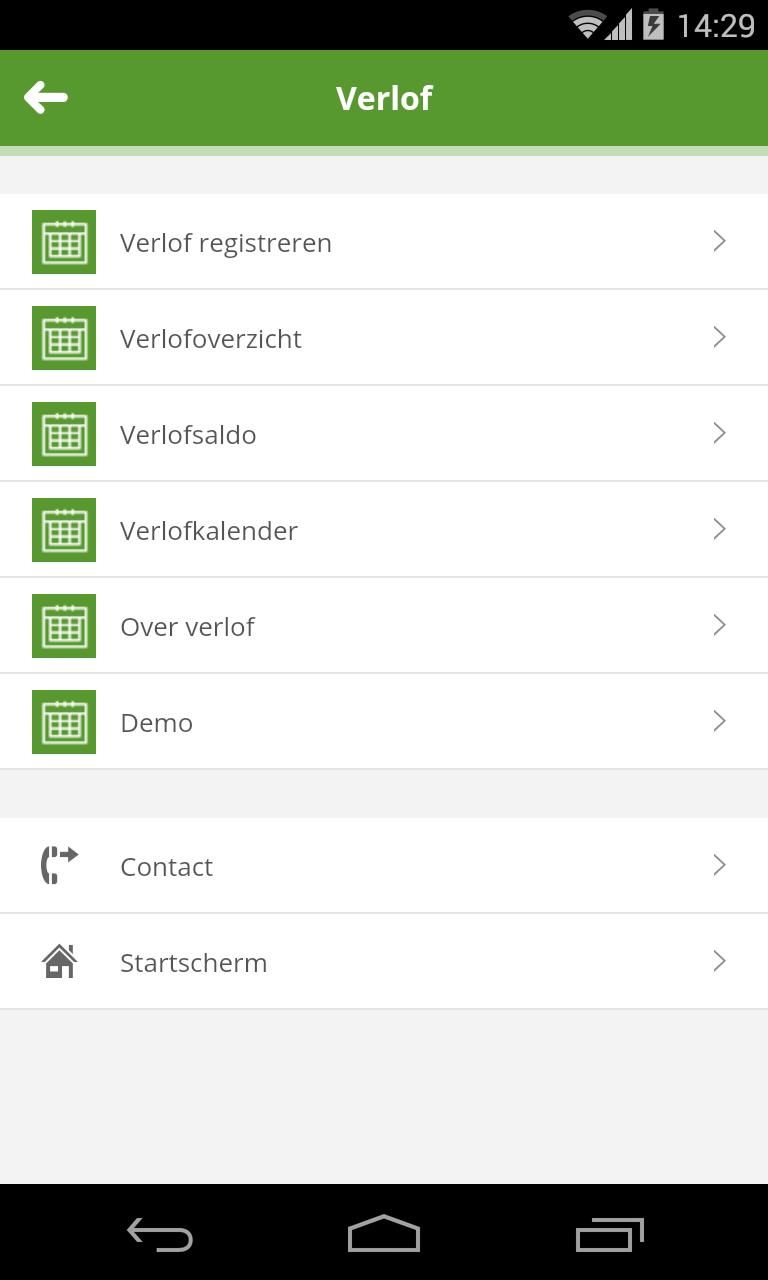Tap the recent apps button in navigation bar
This screenshot has width=768, height=1280.
point(609,1234)
